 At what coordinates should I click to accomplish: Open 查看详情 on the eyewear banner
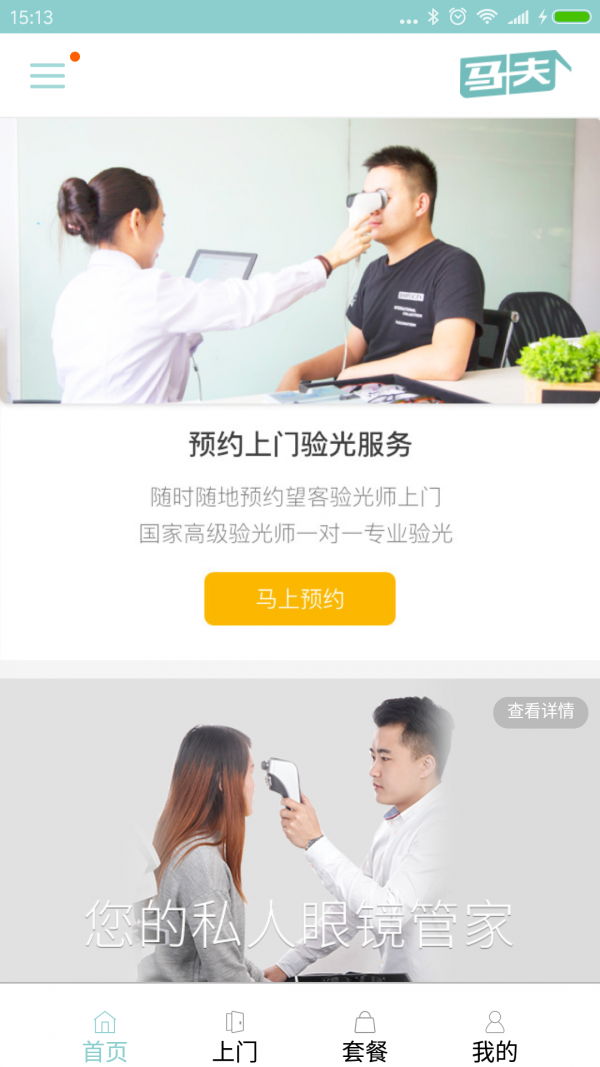pos(540,712)
